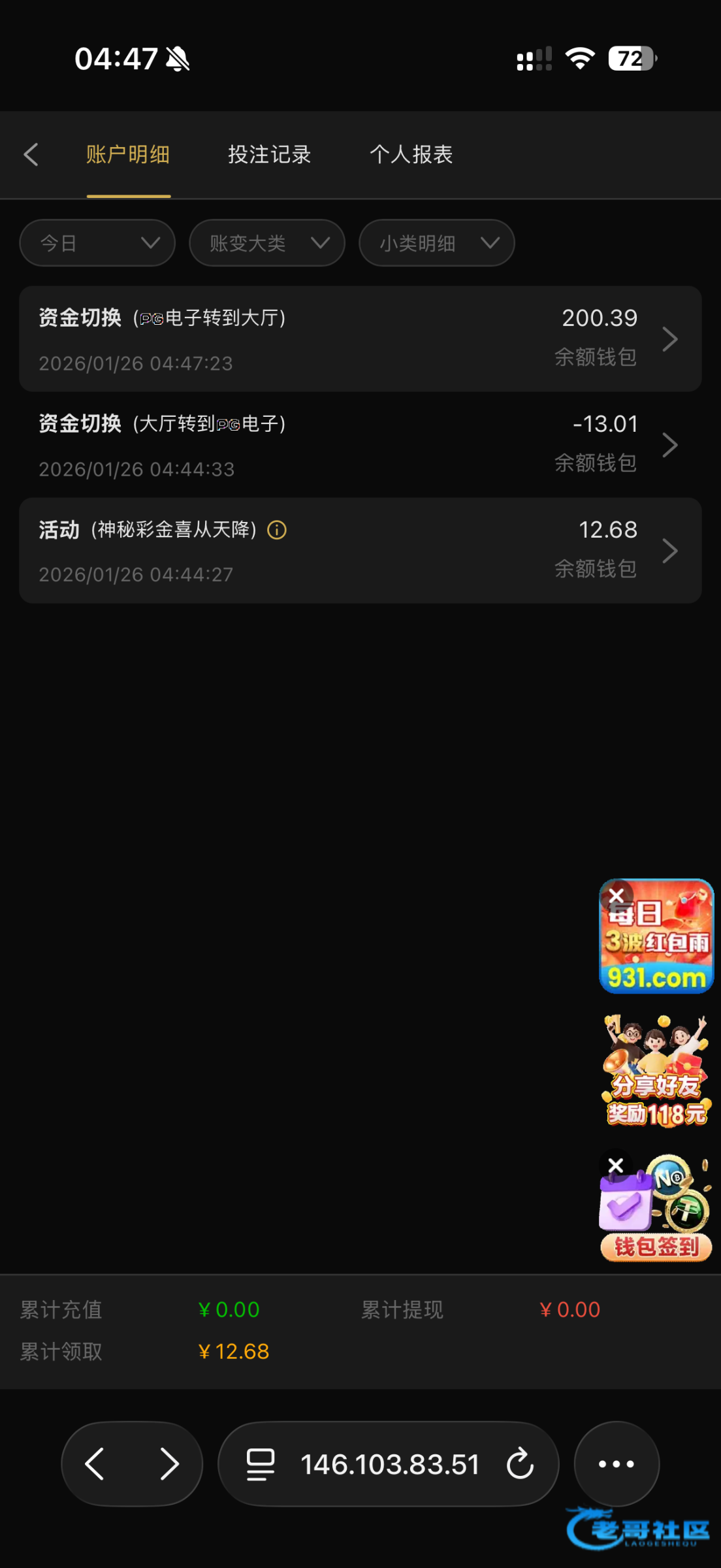
Task: Tap the browser address bar 146.103.83.51
Action: tap(389, 1463)
